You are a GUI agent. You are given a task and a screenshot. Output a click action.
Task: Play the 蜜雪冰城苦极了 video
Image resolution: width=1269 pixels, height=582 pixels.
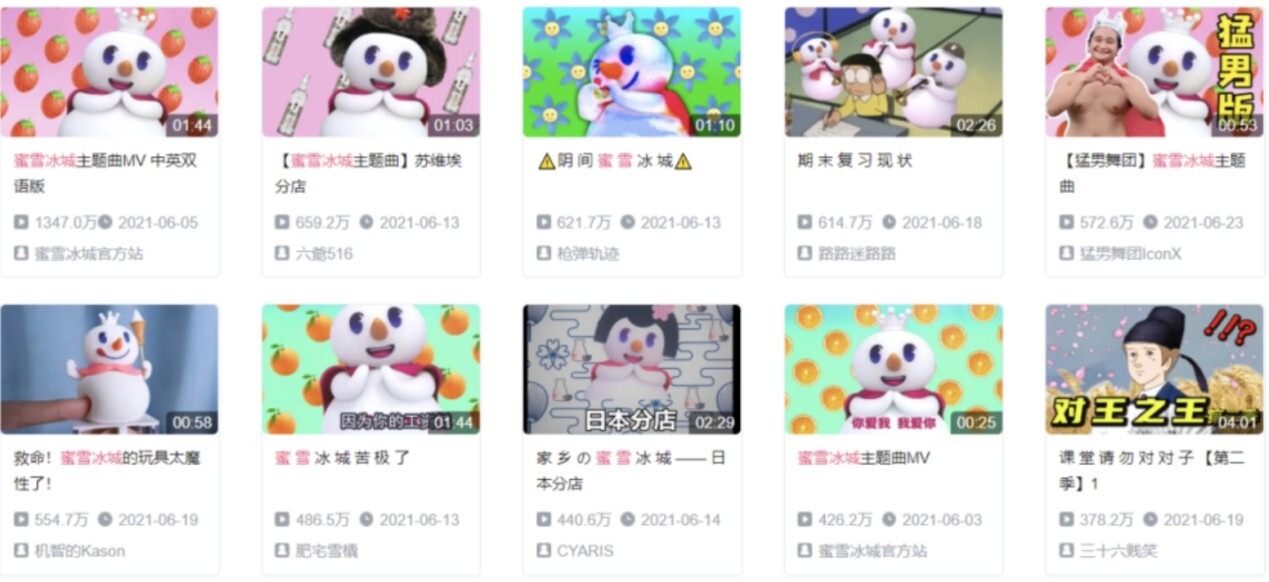[x=370, y=370]
